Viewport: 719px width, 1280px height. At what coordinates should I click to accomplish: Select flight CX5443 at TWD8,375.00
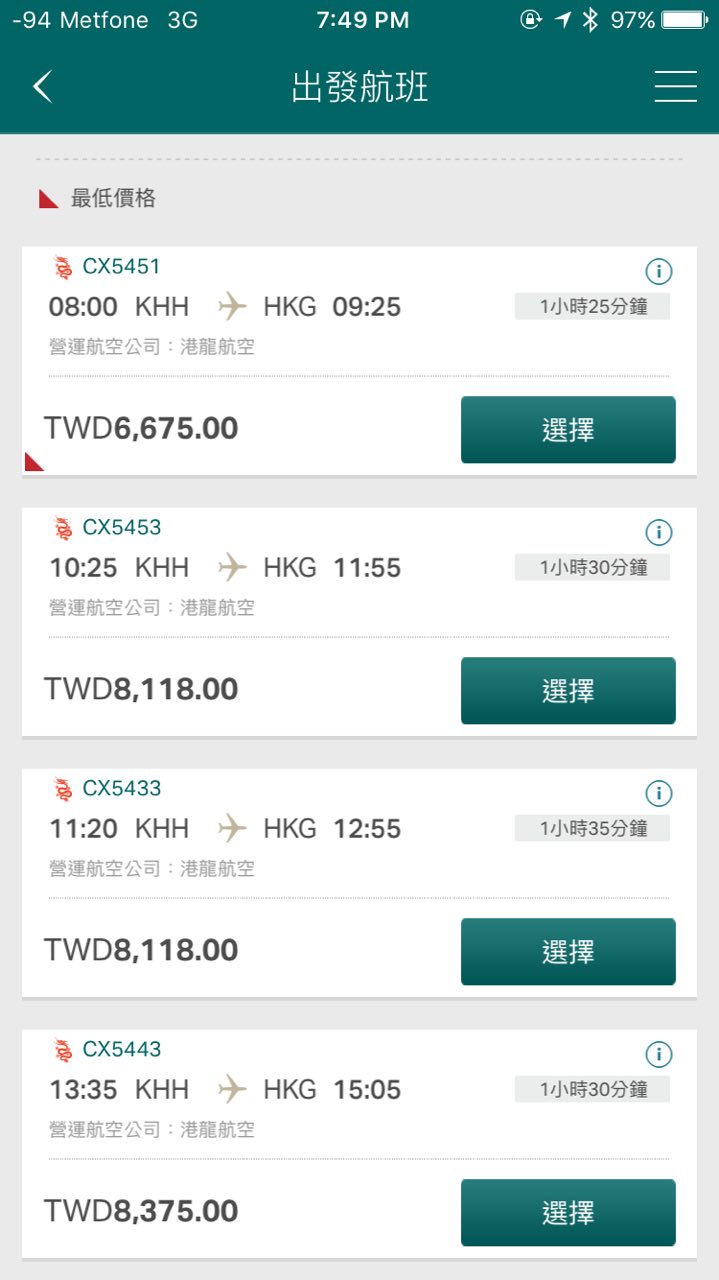(x=568, y=1213)
